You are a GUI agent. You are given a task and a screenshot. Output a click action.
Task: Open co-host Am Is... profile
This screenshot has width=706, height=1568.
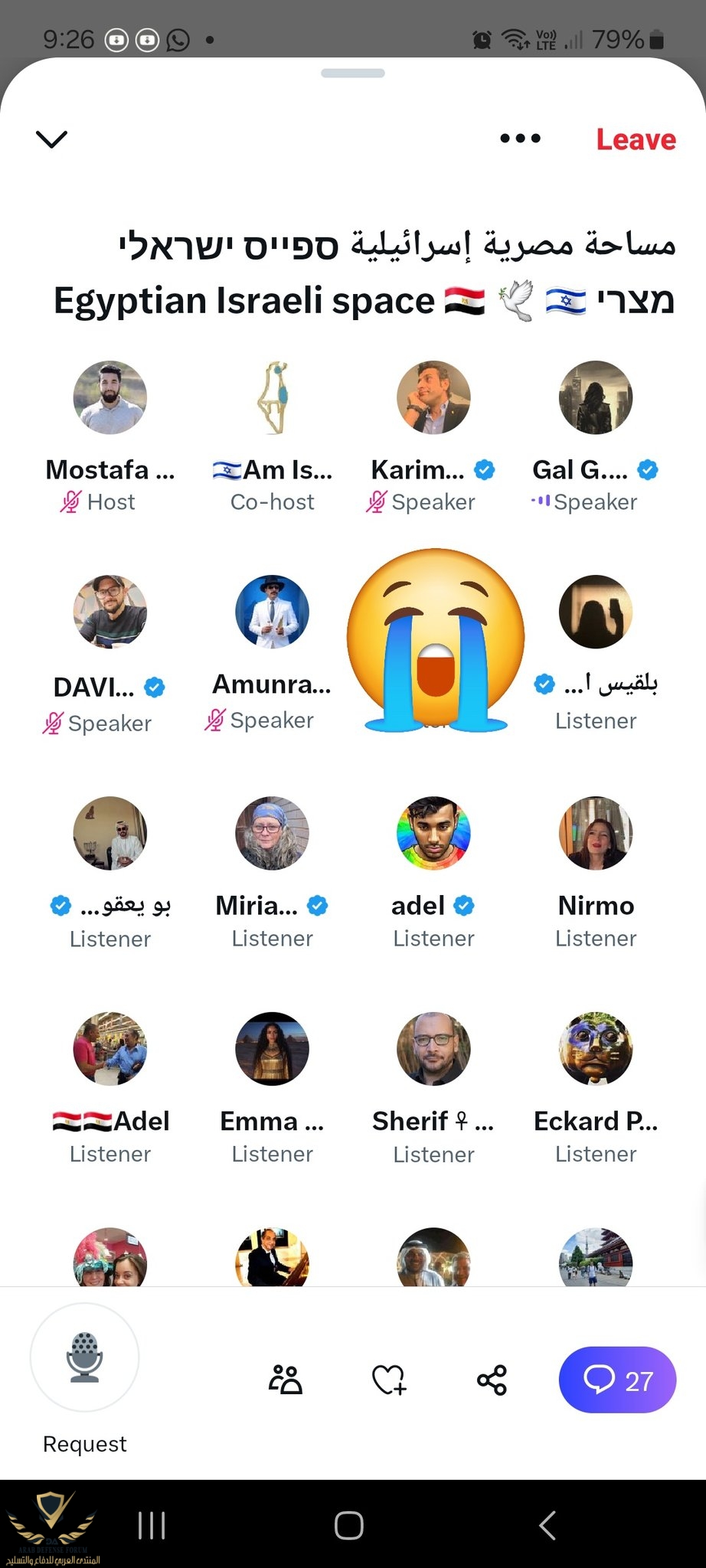272,398
